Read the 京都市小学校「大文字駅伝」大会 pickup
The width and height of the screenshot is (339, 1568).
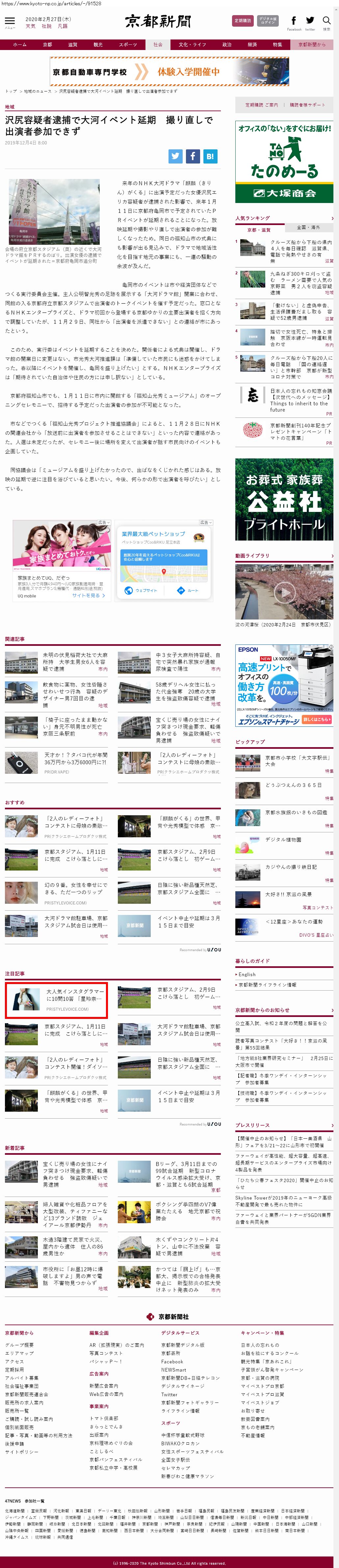coord(298,760)
